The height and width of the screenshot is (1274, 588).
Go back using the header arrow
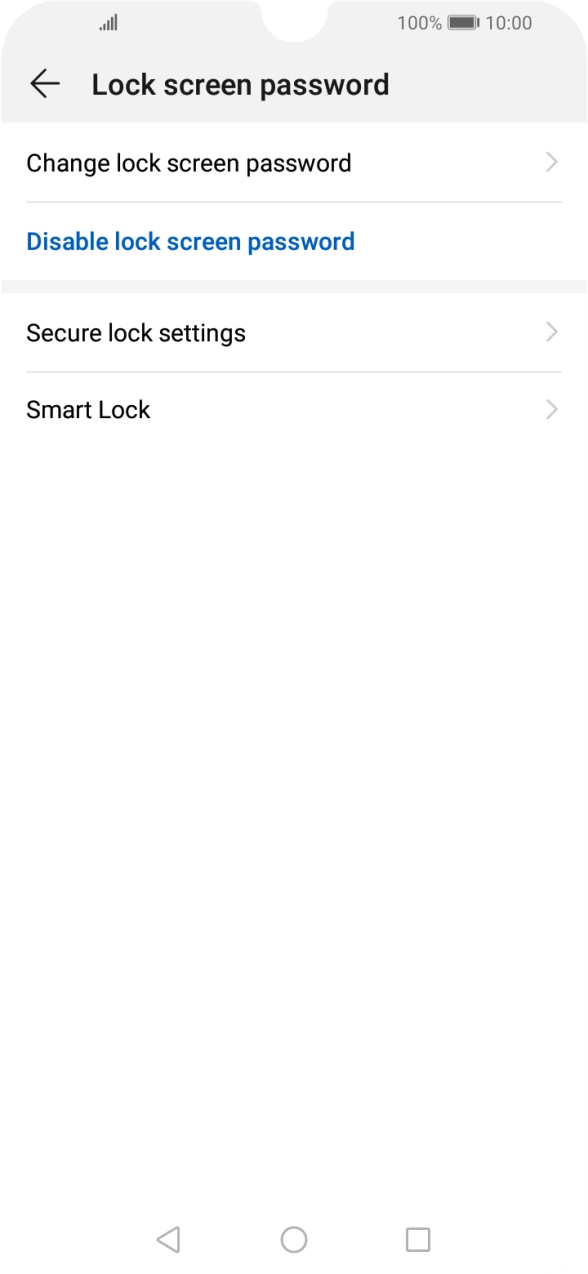(45, 84)
